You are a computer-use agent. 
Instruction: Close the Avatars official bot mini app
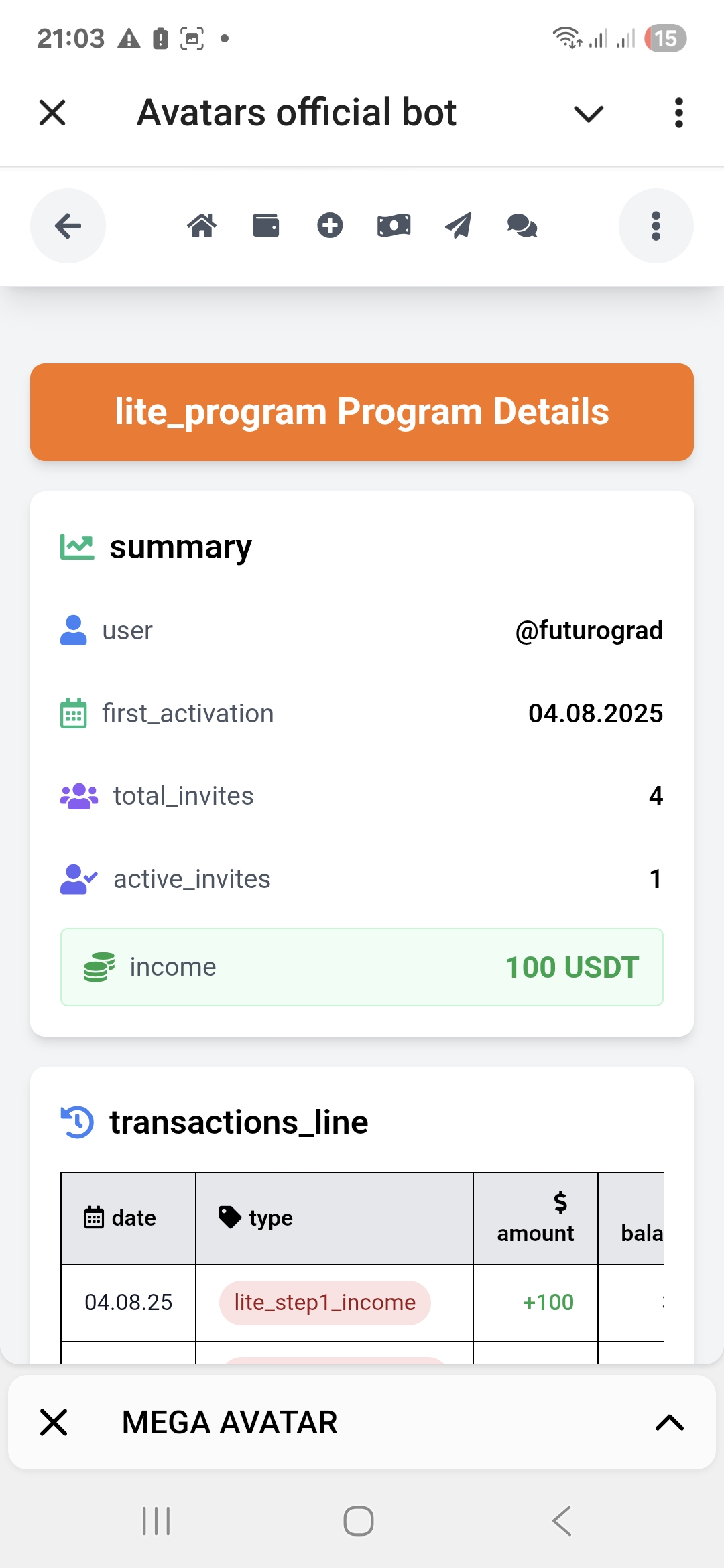click(52, 113)
